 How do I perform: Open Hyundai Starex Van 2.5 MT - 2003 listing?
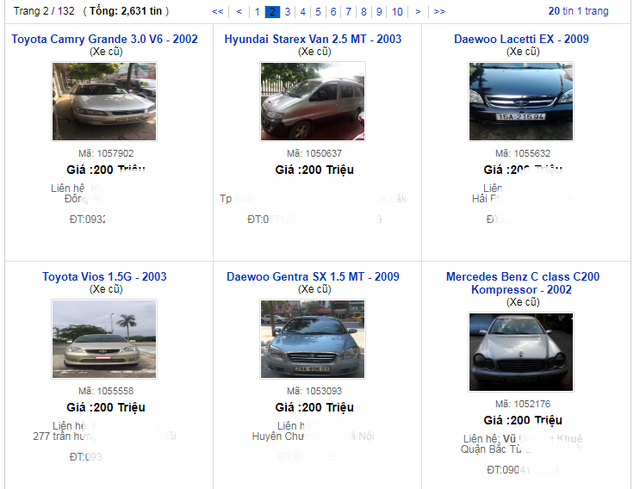313,40
